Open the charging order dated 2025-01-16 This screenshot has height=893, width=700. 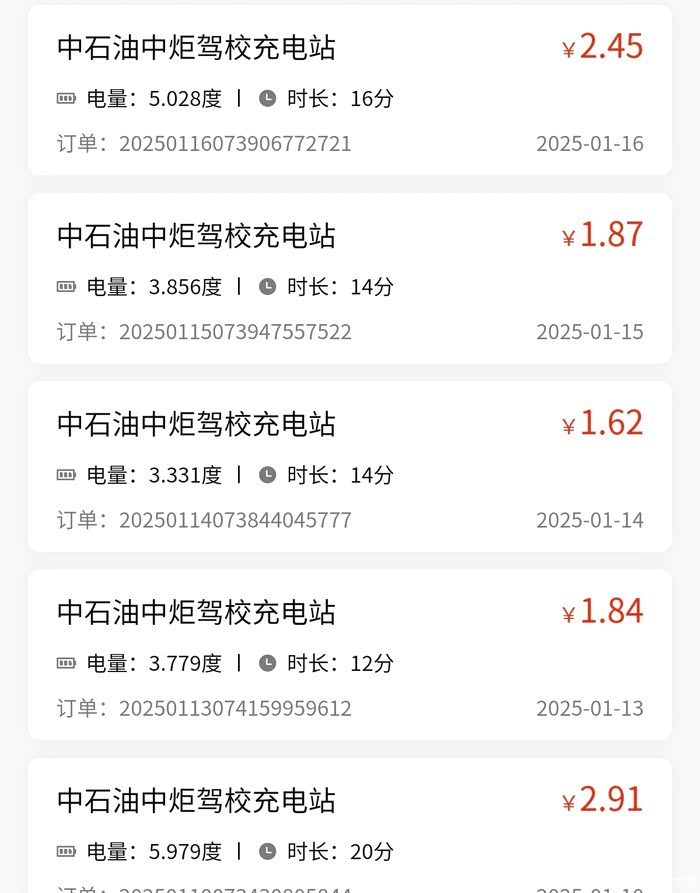(x=349, y=91)
